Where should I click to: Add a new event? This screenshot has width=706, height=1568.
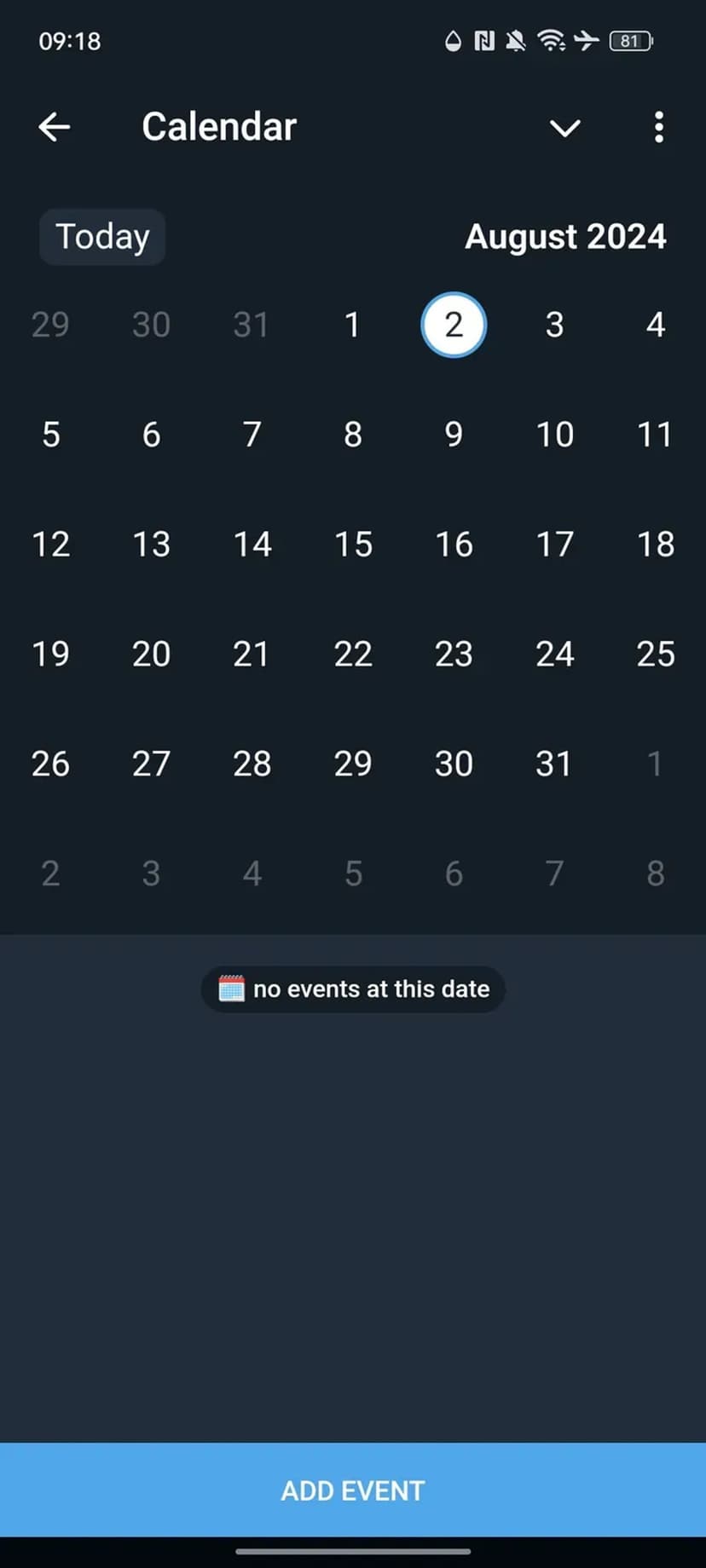click(353, 1490)
